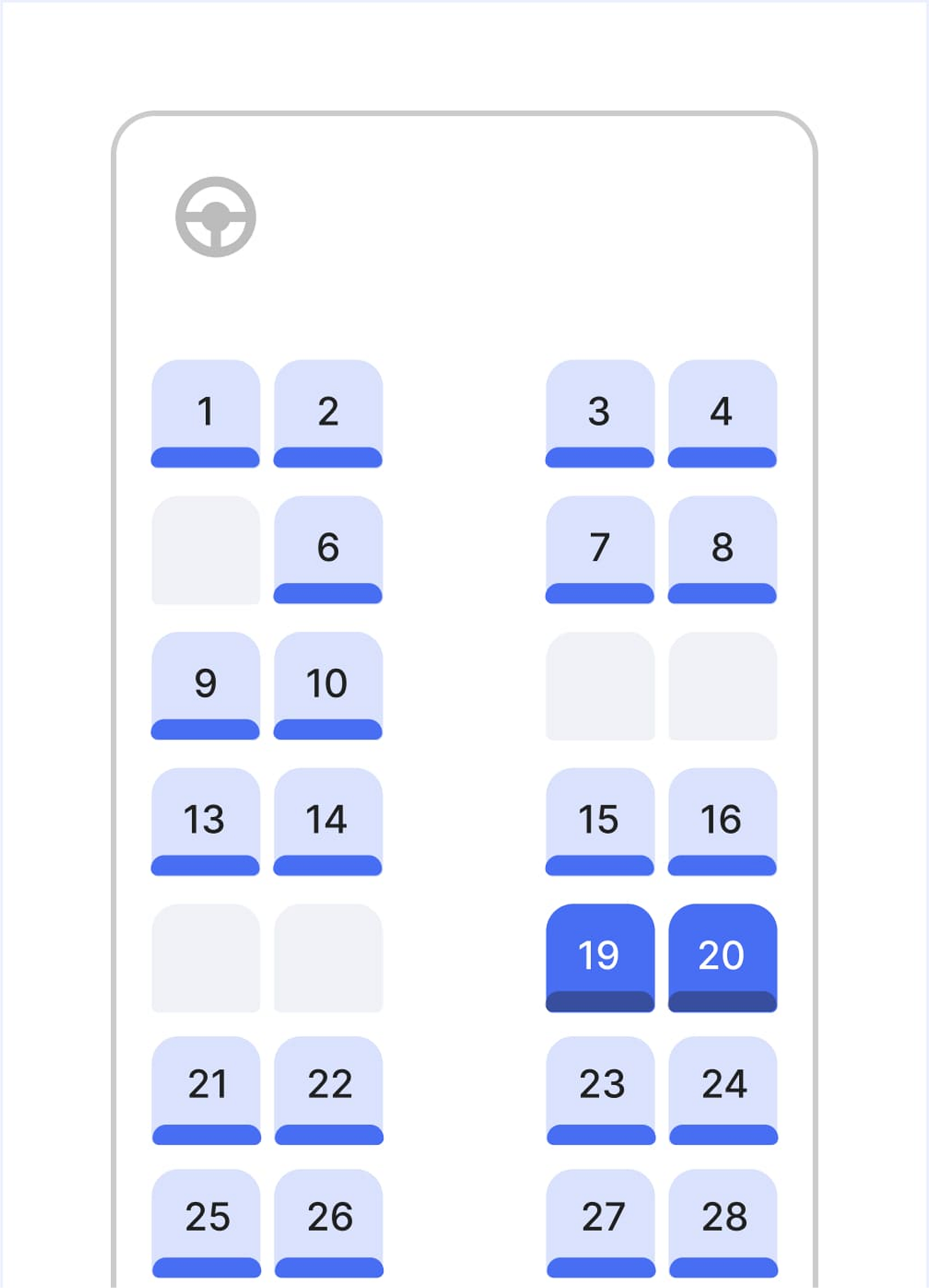The image size is (929, 1288).
Task: Select seat number 1
Action: tap(206, 413)
